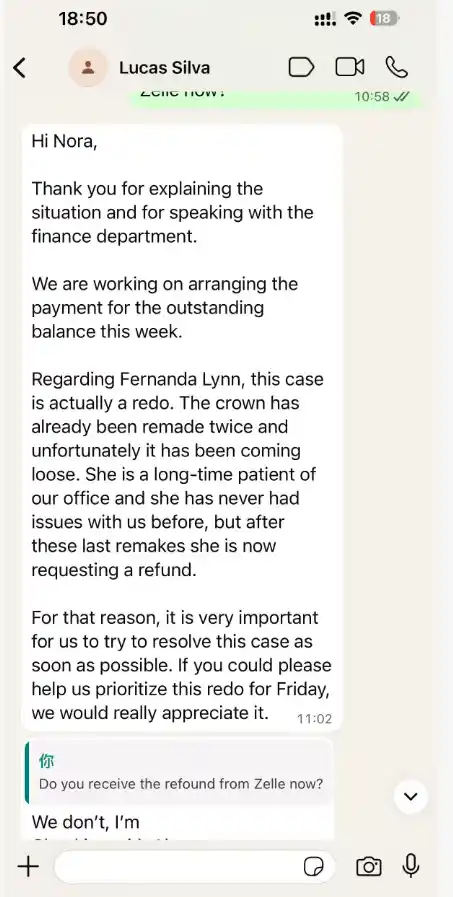Start a voice call with Lucas Silva
The width and height of the screenshot is (453, 897).
click(x=396, y=68)
